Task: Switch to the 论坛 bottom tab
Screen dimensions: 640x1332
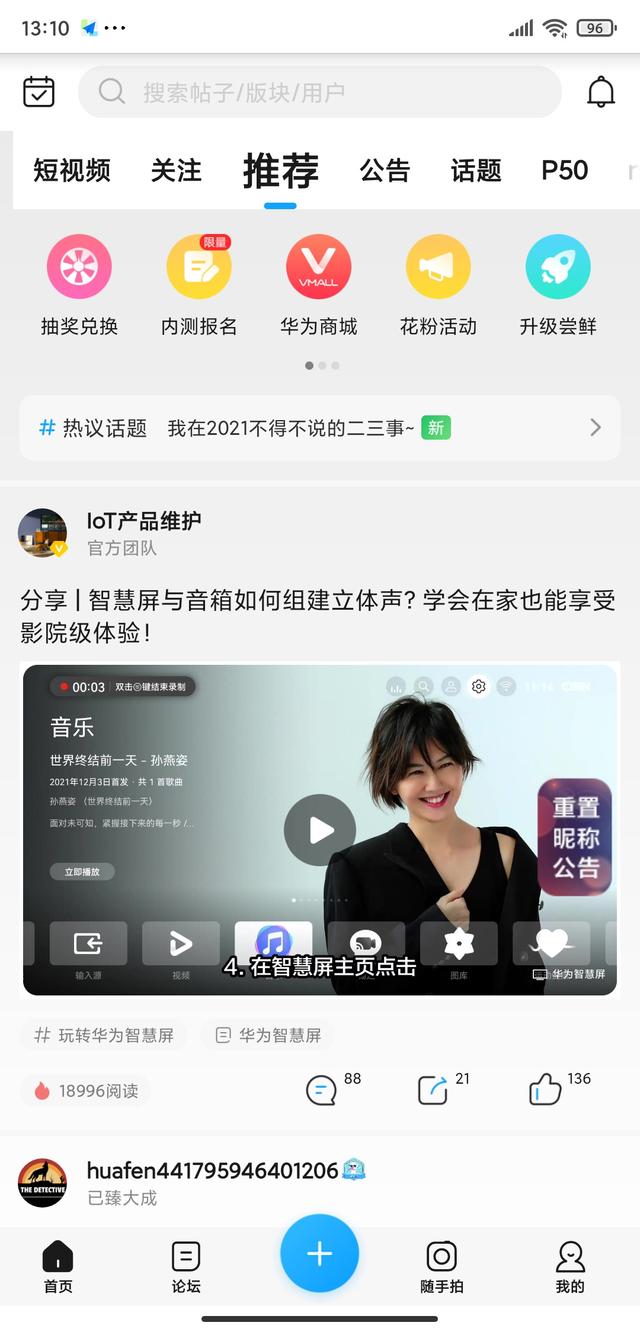Action: coord(186,1266)
